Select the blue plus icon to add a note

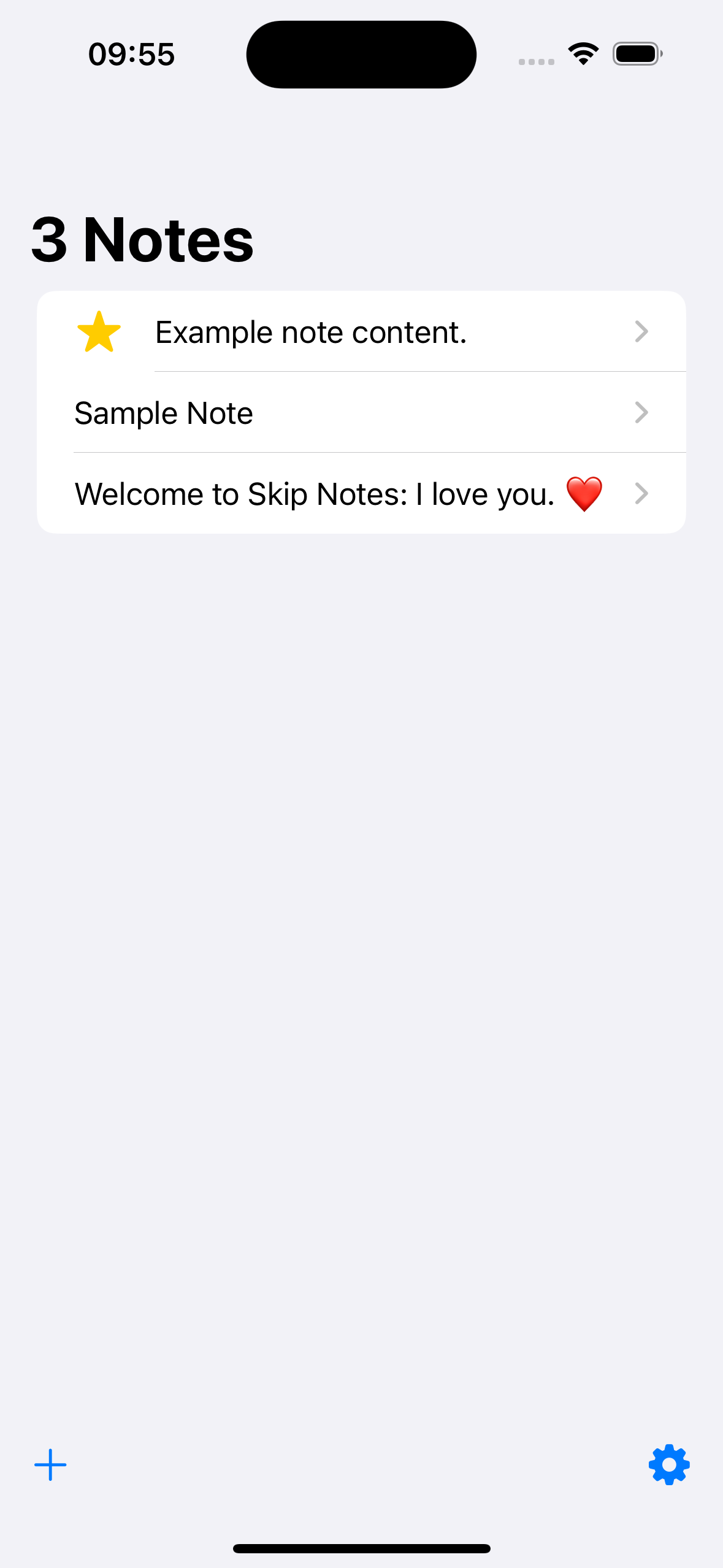click(50, 1464)
